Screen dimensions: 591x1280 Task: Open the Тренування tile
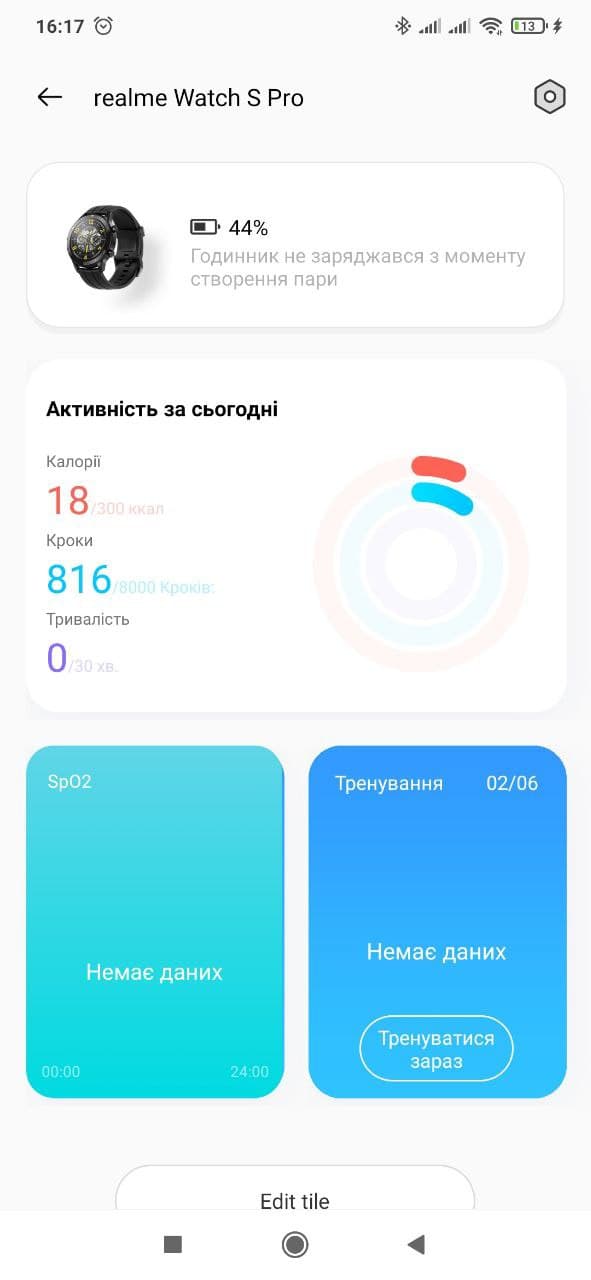point(437,922)
